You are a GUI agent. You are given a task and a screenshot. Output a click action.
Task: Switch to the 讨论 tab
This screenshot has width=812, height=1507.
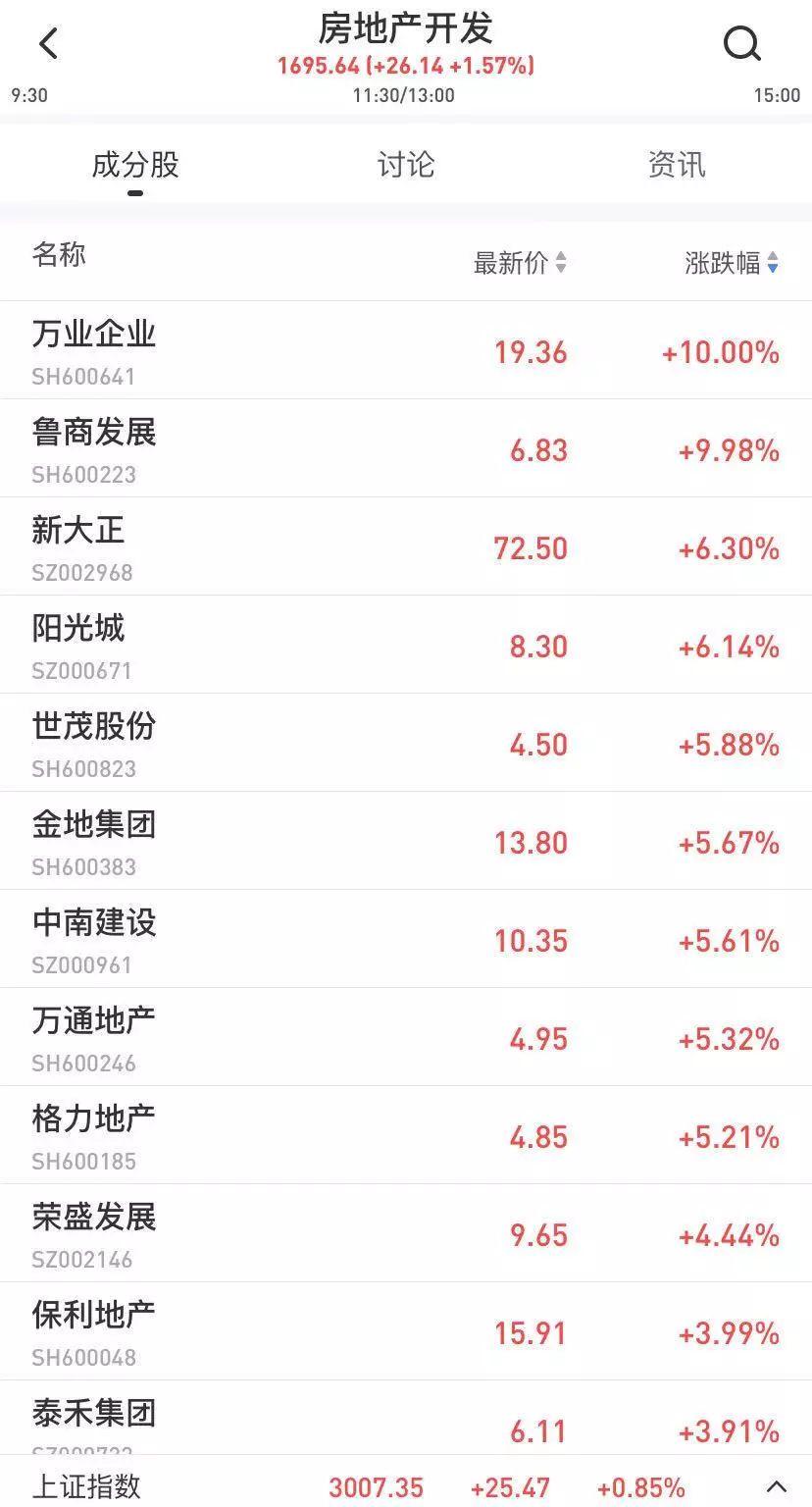pyautogui.click(x=405, y=164)
